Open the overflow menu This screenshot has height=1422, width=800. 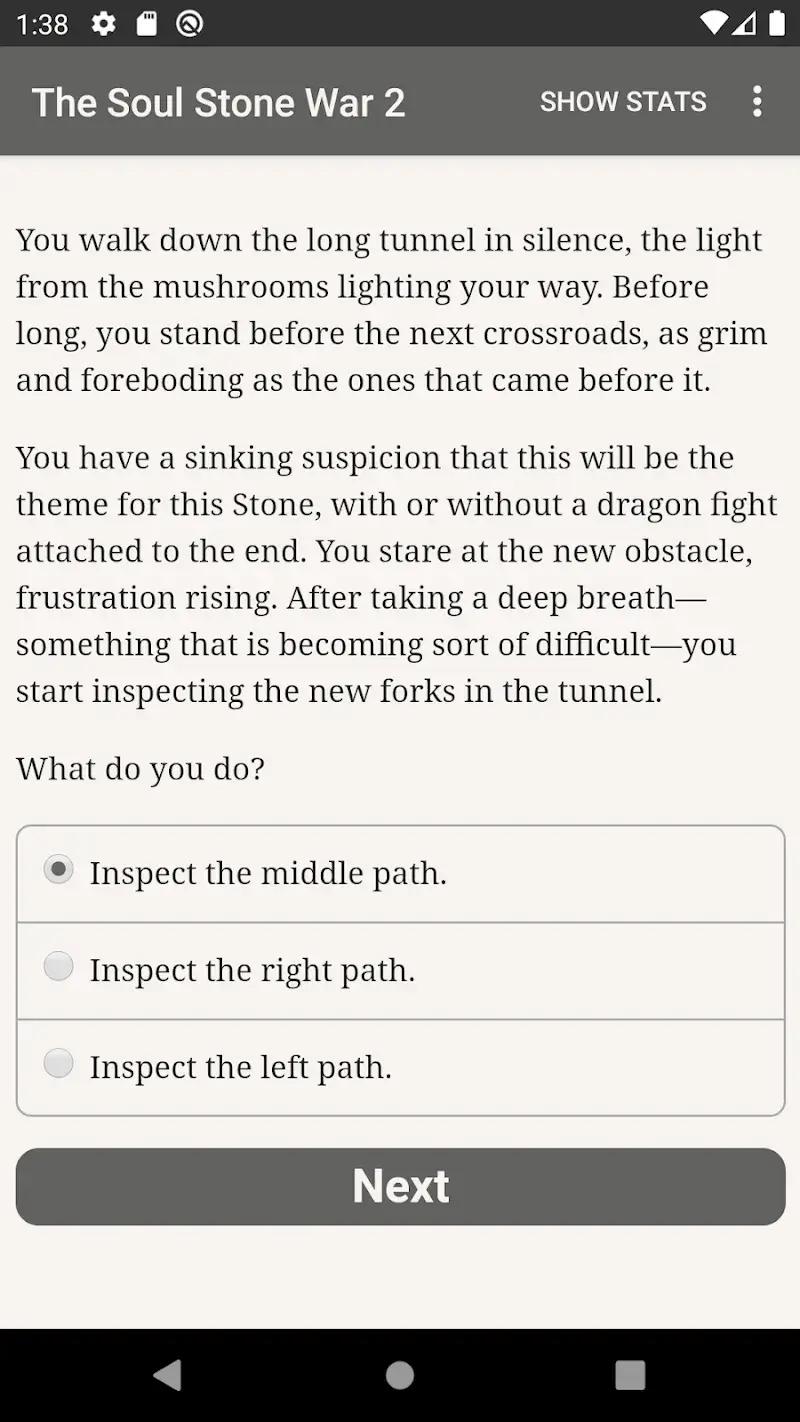click(x=757, y=101)
